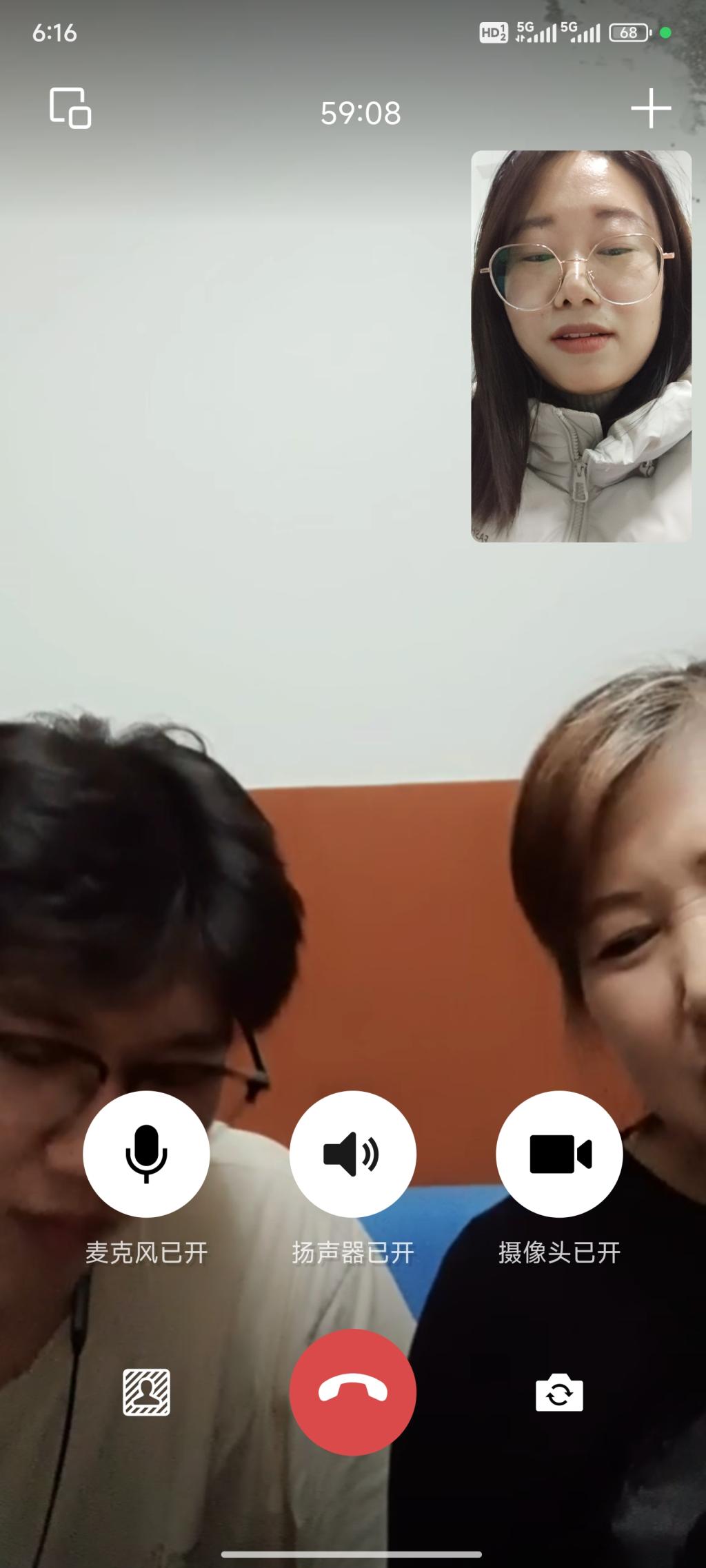Screen dimensions: 706x1568
Task: Flip between front and rear camera
Action: tap(559, 1392)
